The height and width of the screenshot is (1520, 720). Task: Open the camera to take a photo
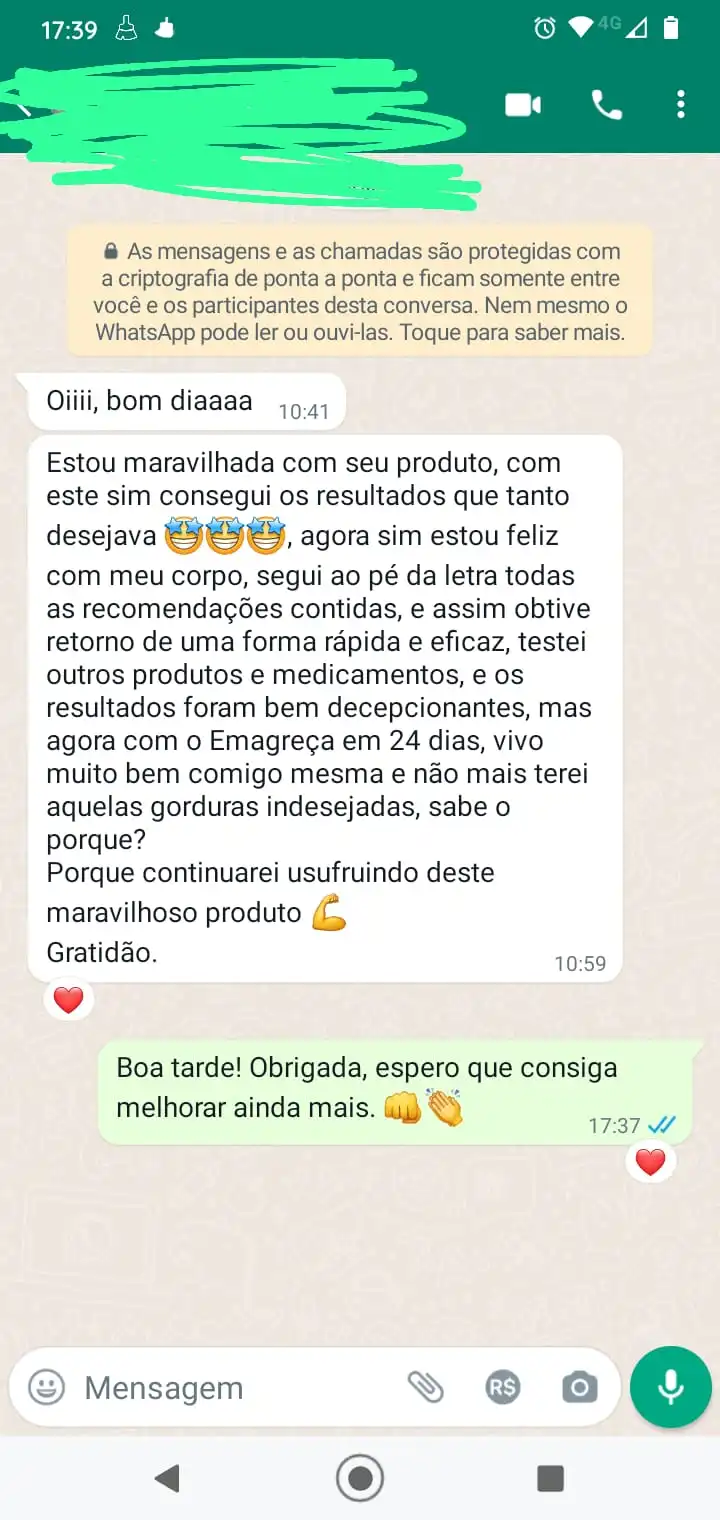pyautogui.click(x=579, y=1387)
